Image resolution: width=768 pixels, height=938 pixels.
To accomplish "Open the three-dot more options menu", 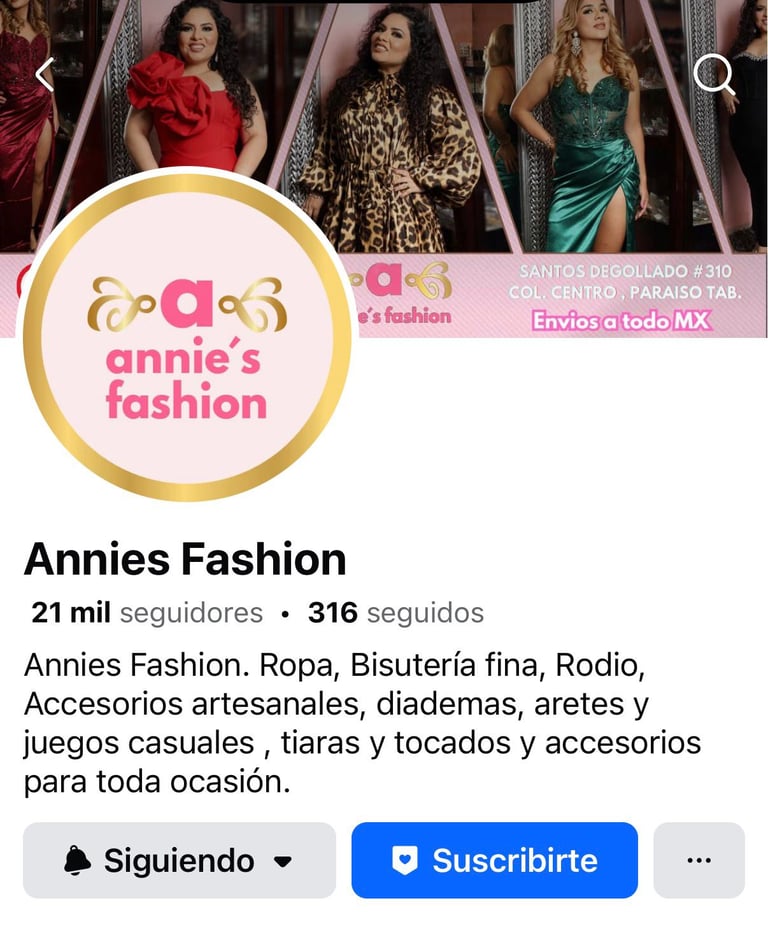I will 699,860.
